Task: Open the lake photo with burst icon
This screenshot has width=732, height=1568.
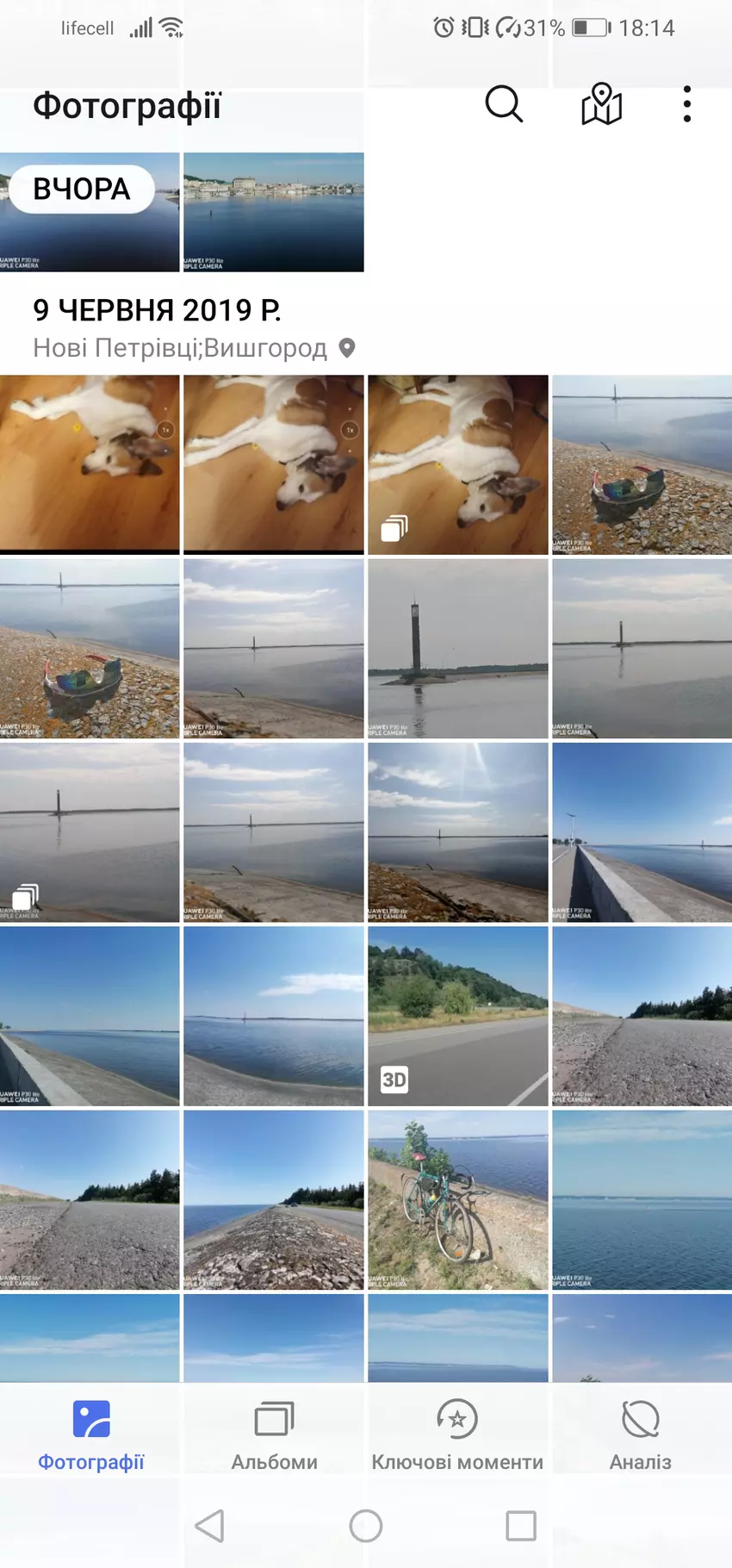Action: coord(90,832)
